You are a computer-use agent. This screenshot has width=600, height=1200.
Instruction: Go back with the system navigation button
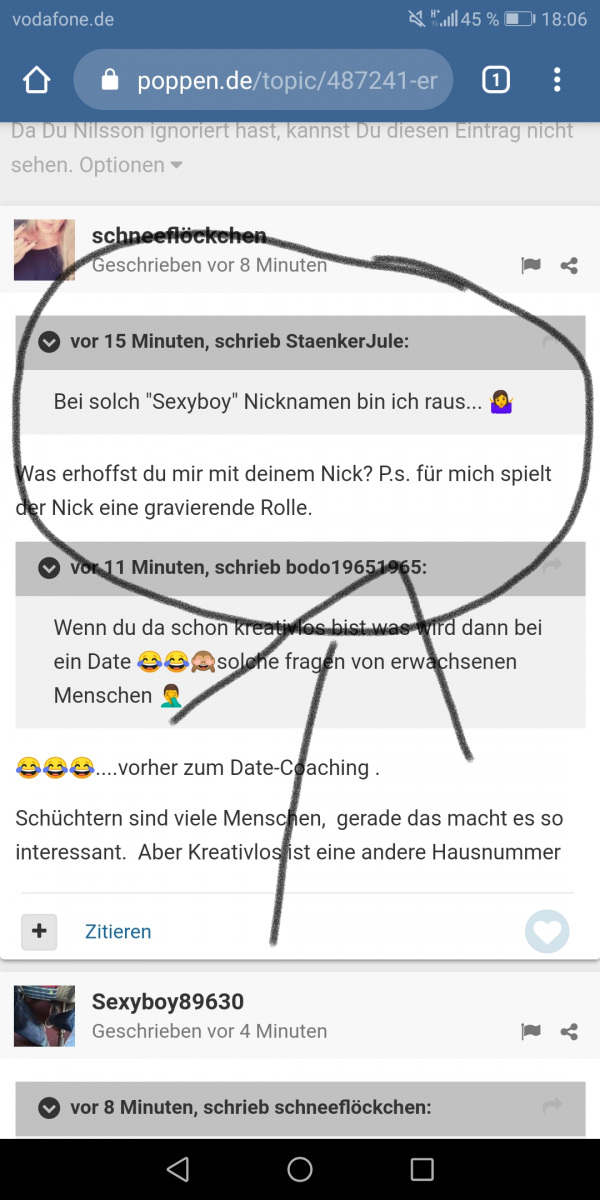(x=178, y=1169)
